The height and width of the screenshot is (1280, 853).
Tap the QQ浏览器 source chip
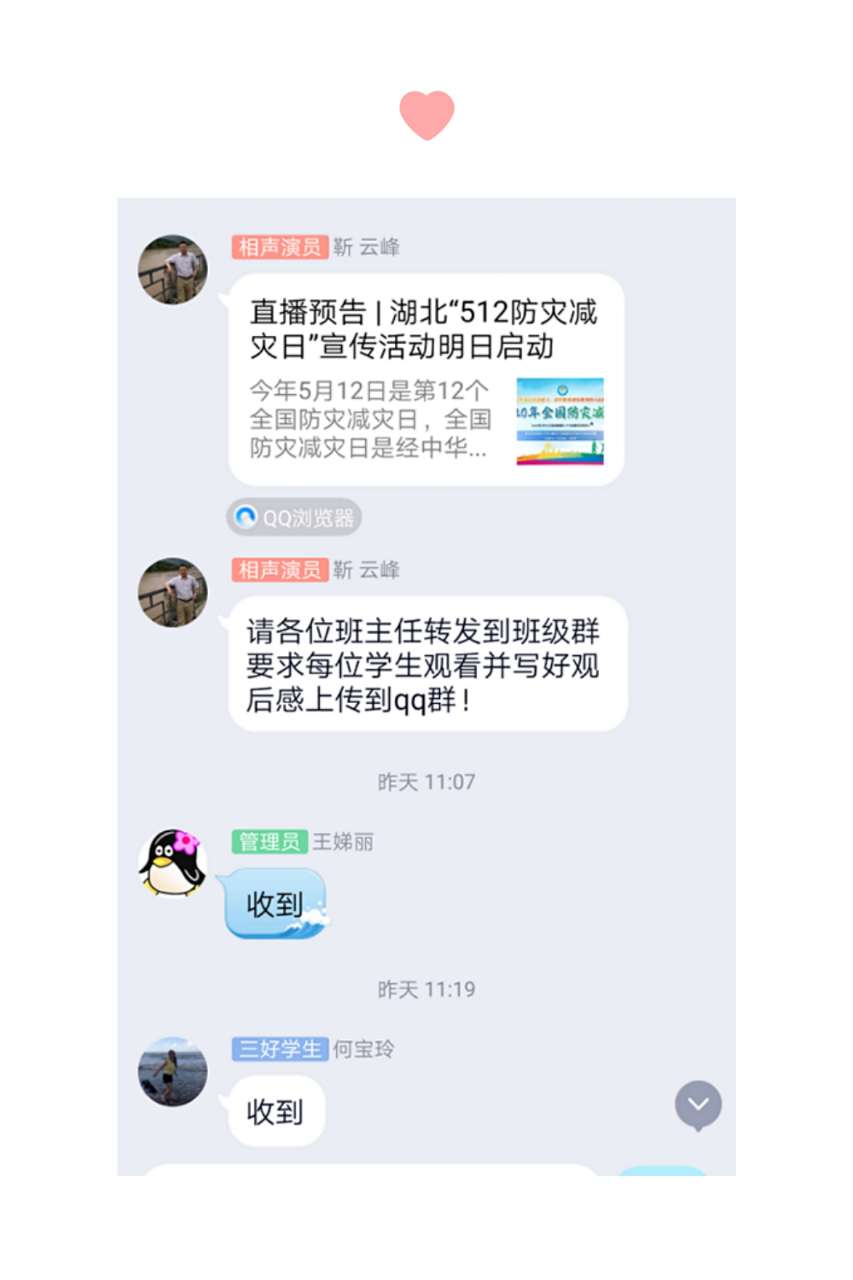click(x=294, y=517)
